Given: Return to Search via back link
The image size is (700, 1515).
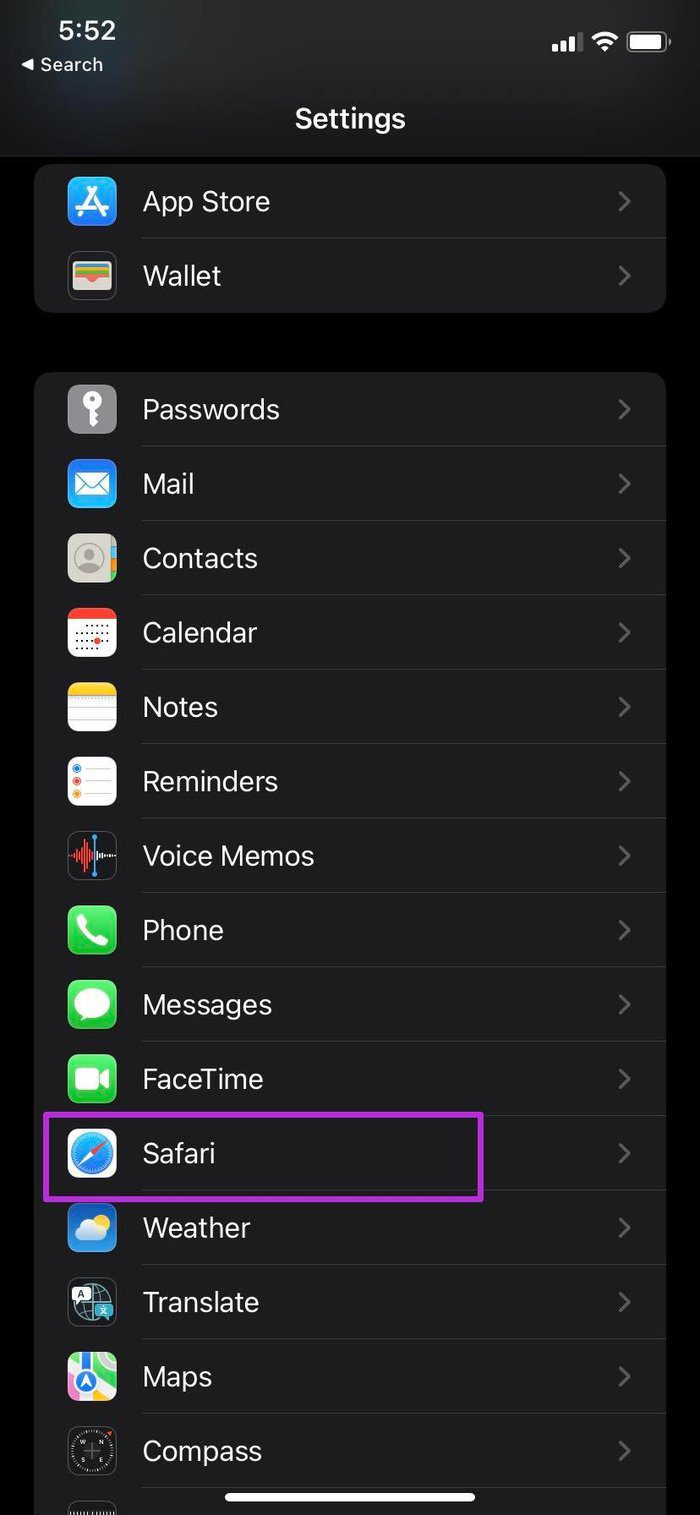Looking at the screenshot, I should click(62, 65).
